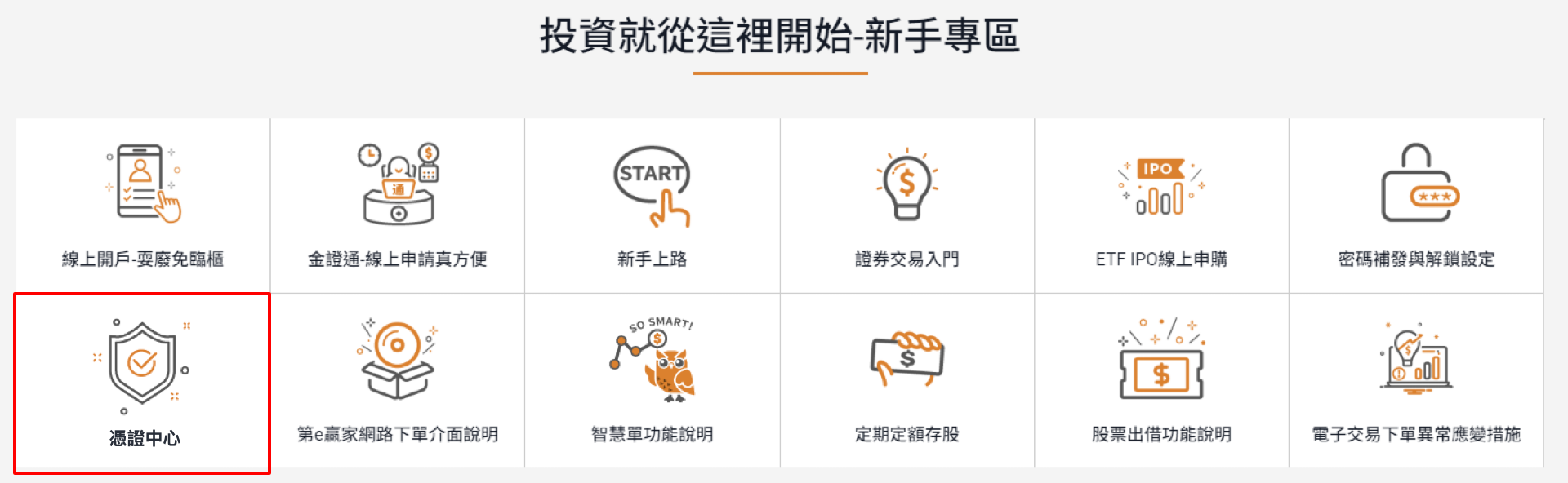Open the 新手上路 START tile
The width and height of the screenshot is (1568, 483).
(x=652, y=206)
